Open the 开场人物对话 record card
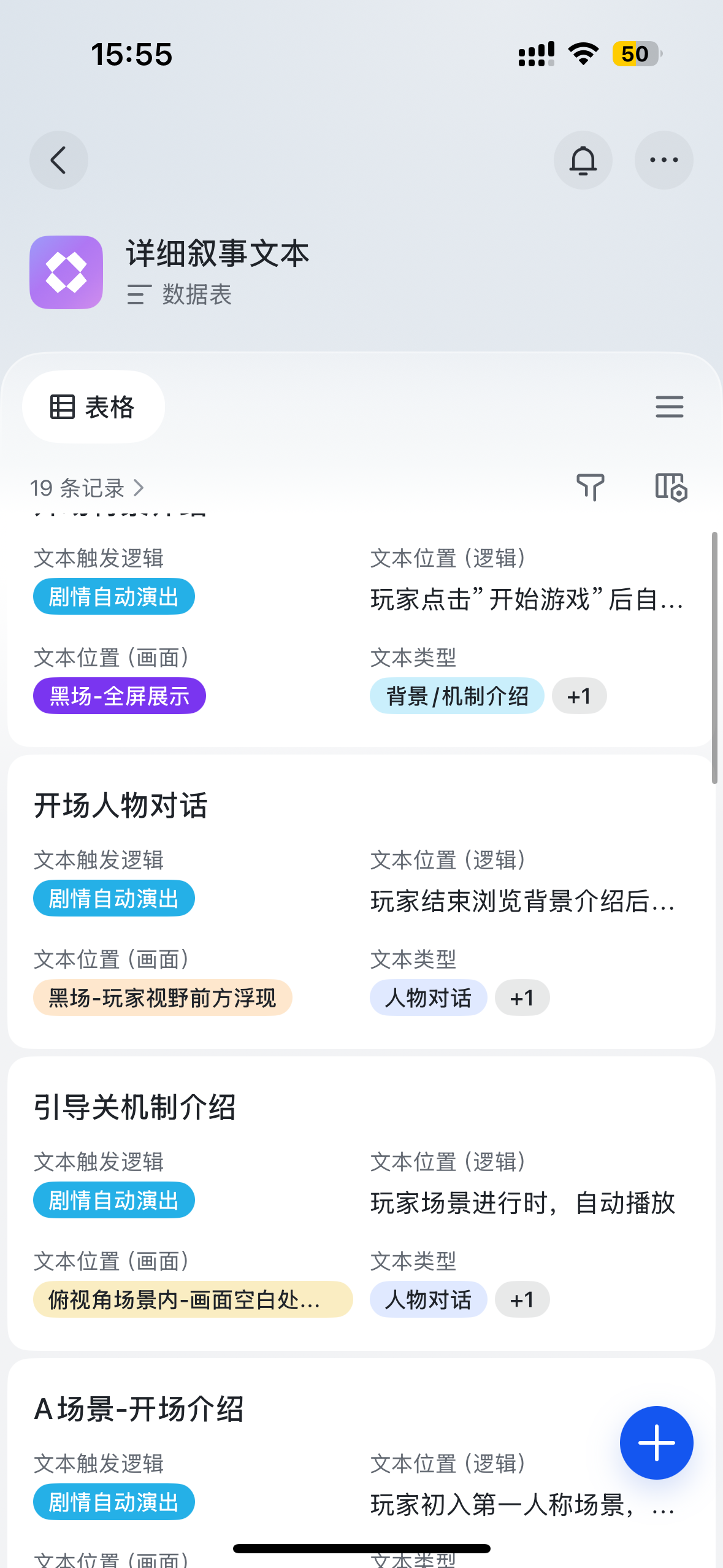Image resolution: width=723 pixels, height=1568 pixels. pyautogui.click(x=361, y=902)
